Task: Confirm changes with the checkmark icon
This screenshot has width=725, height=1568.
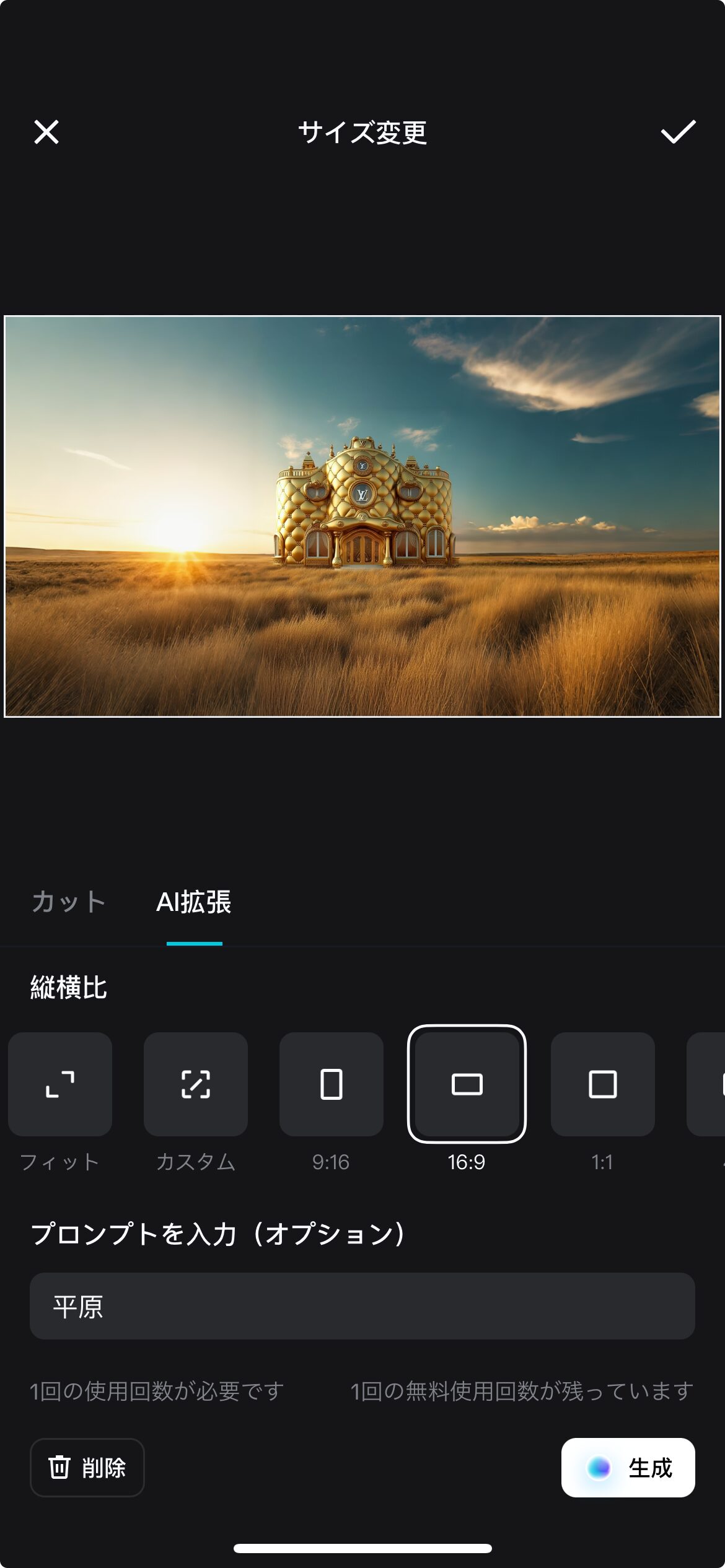Action: coord(678,132)
